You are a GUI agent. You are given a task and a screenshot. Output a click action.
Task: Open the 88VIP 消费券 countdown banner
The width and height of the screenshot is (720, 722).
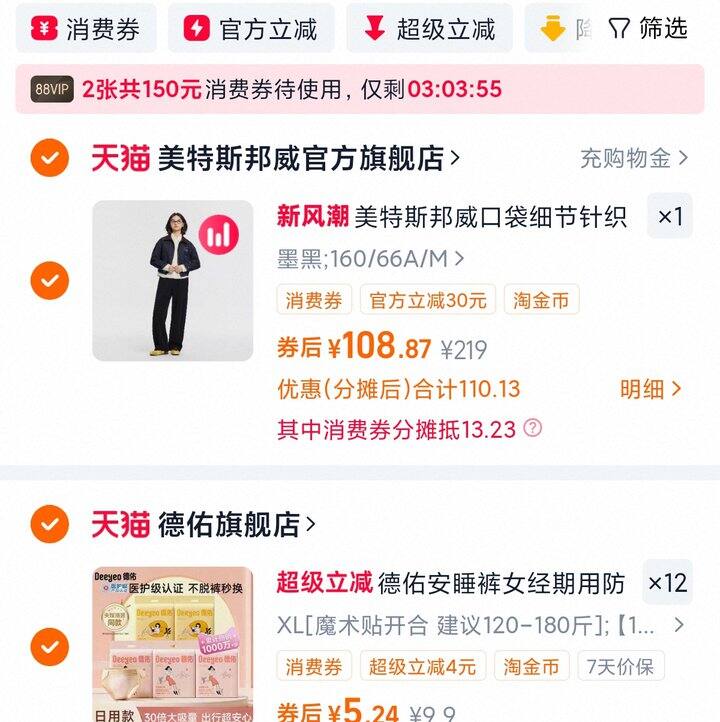[x=360, y=89]
